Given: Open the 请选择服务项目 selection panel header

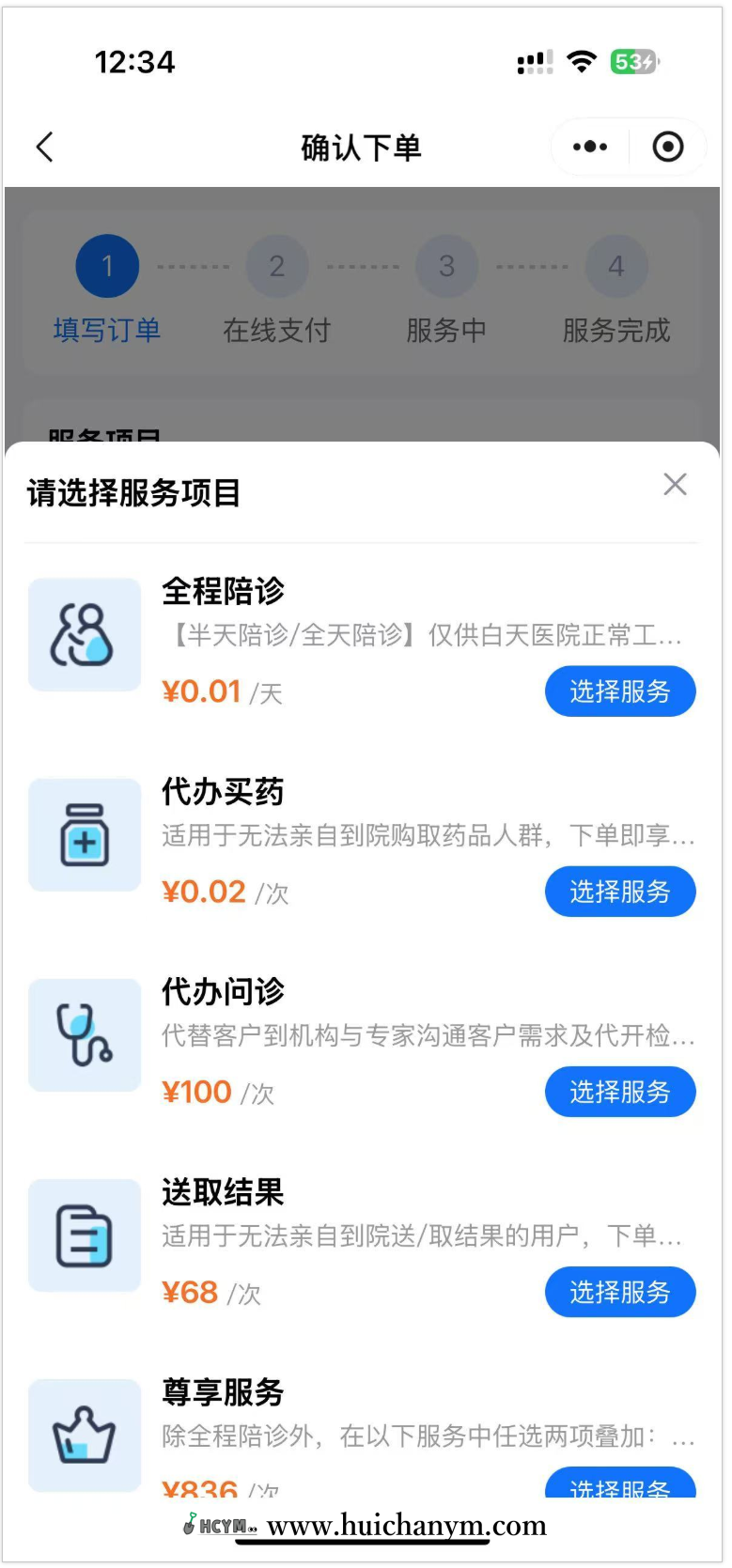Looking at the screenshot, I should pos(132,493).
